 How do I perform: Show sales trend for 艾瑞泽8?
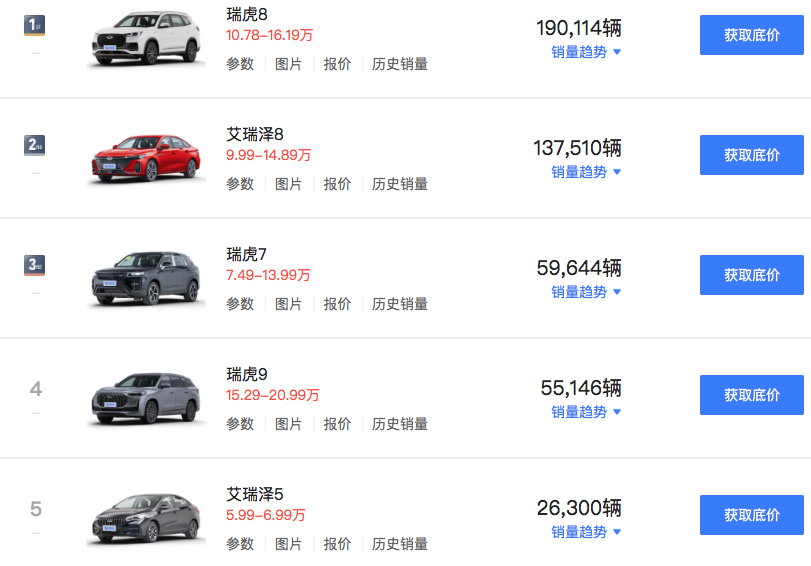586,172
